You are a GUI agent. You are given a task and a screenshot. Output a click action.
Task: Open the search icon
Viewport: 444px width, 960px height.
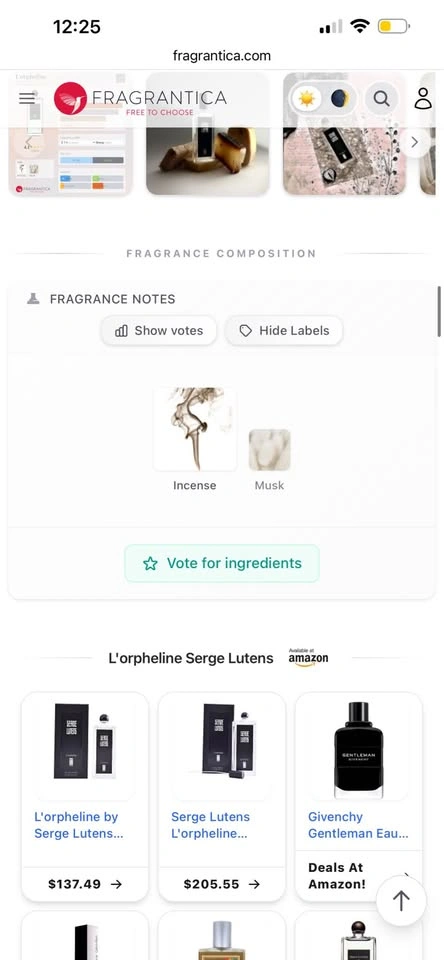coord(382,99)
